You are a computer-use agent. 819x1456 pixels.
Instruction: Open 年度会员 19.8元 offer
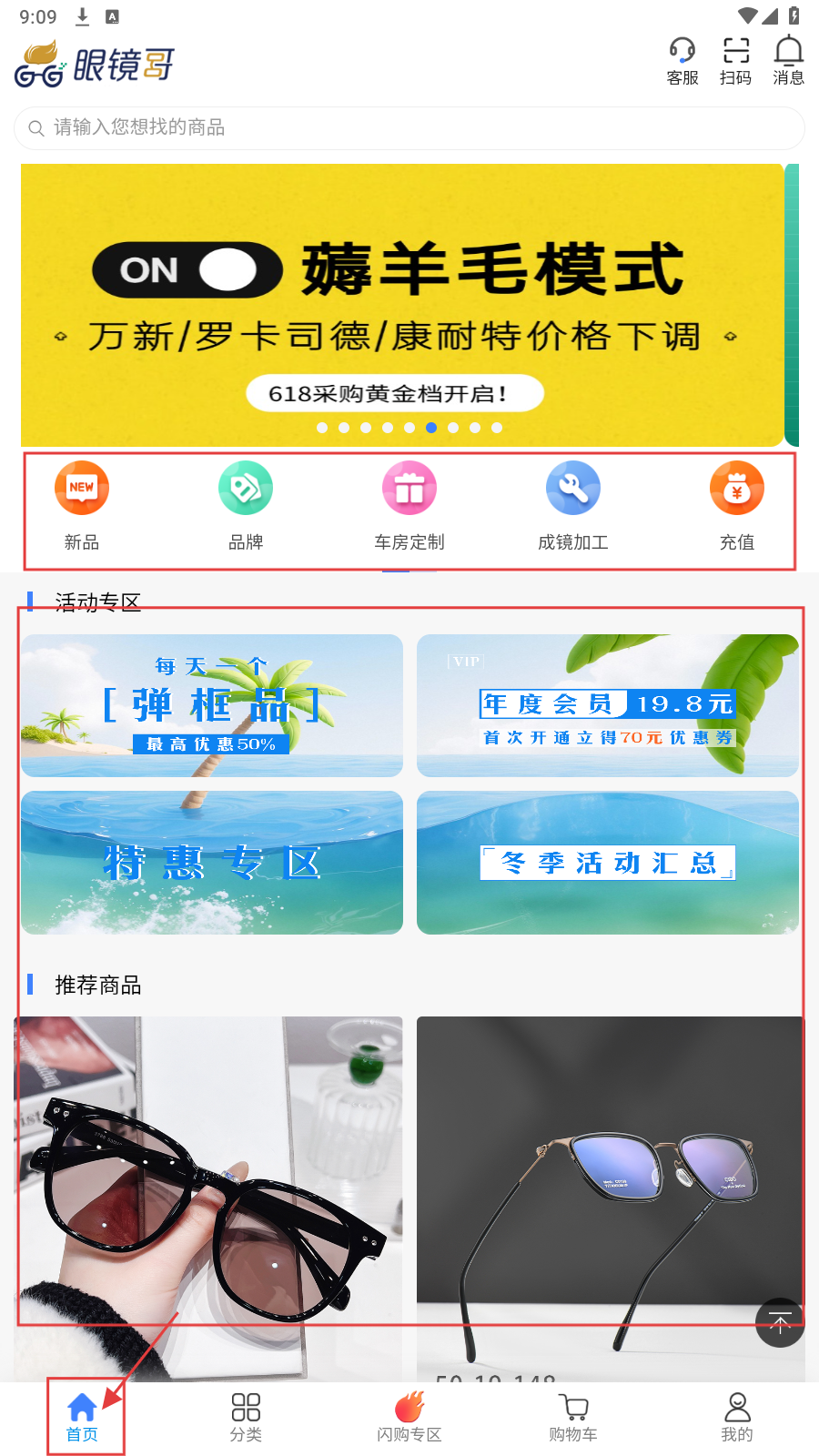click(x=608, y=705)
